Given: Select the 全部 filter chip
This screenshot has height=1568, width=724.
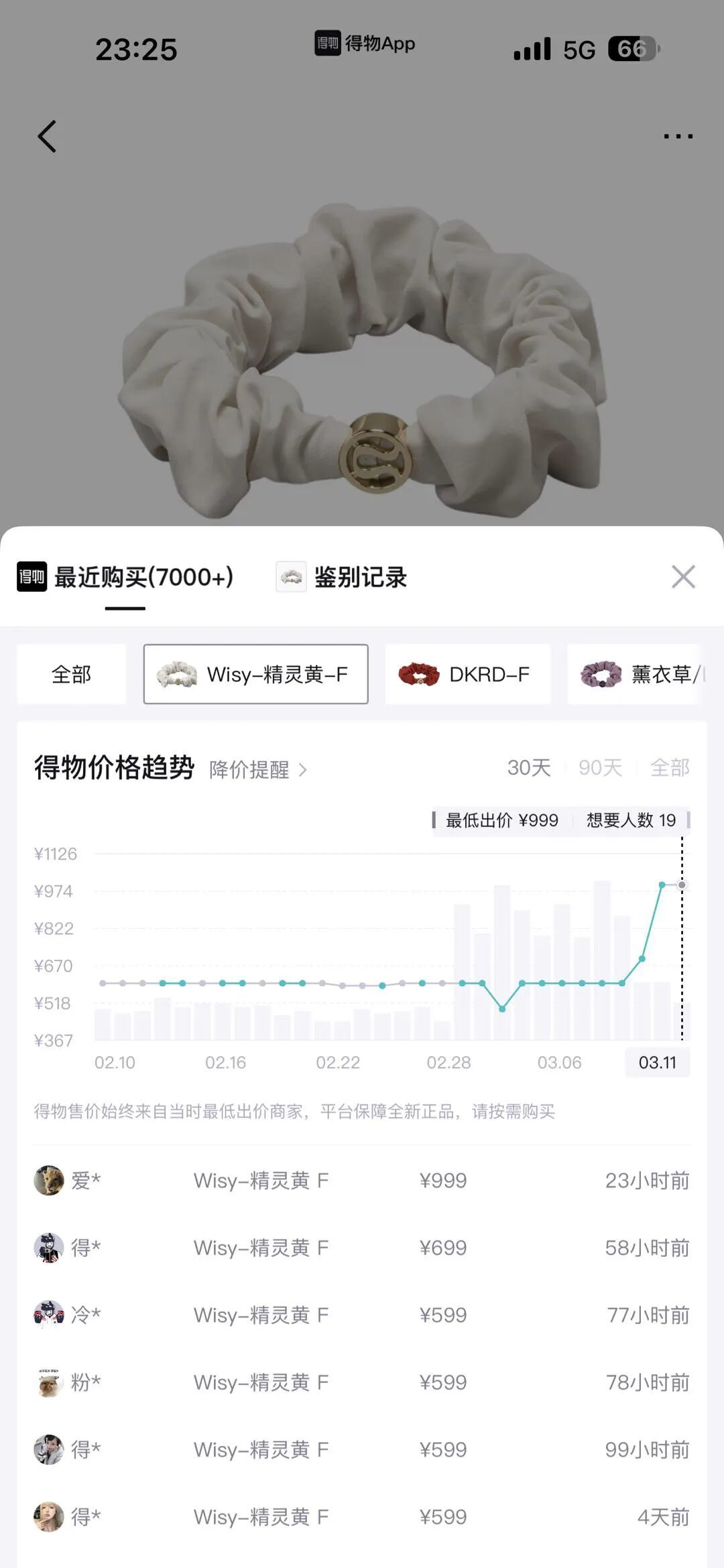Looking at the screenshot, I should coord(70,674).
